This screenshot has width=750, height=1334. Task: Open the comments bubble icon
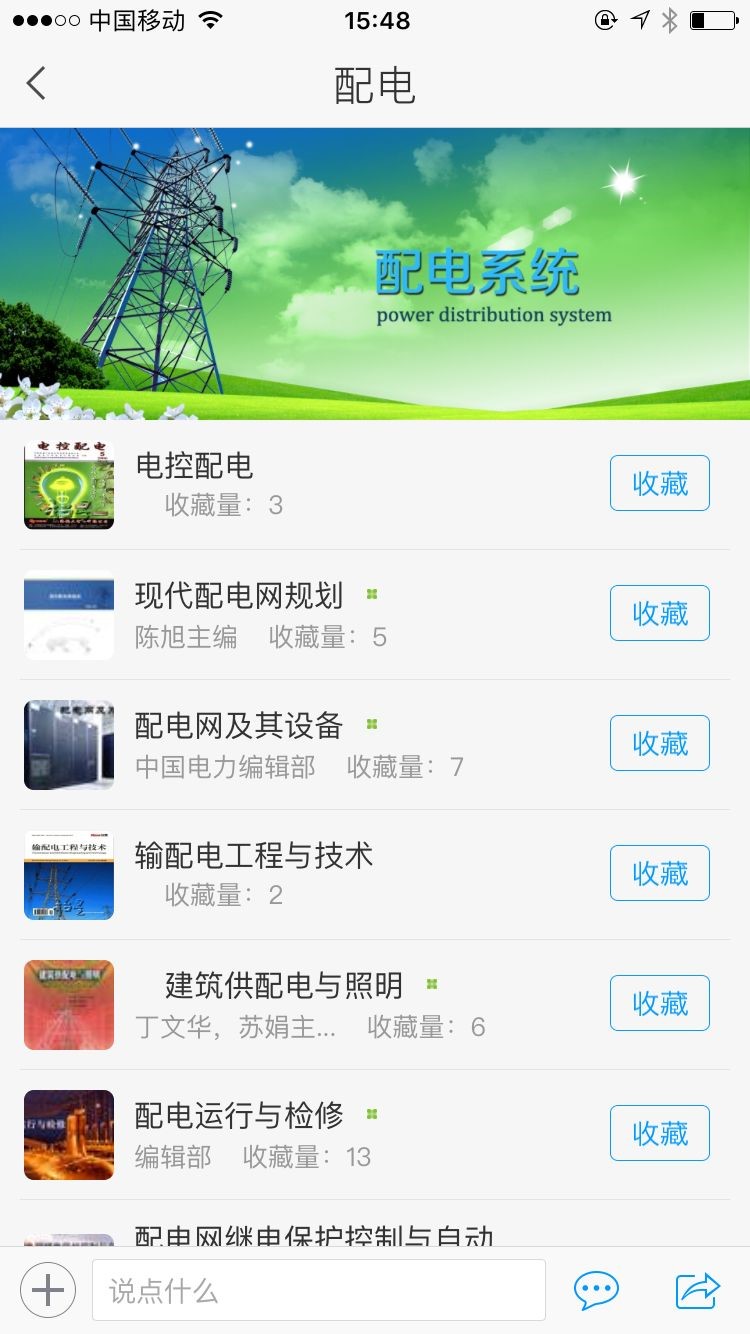click(x=596, y=1291)
